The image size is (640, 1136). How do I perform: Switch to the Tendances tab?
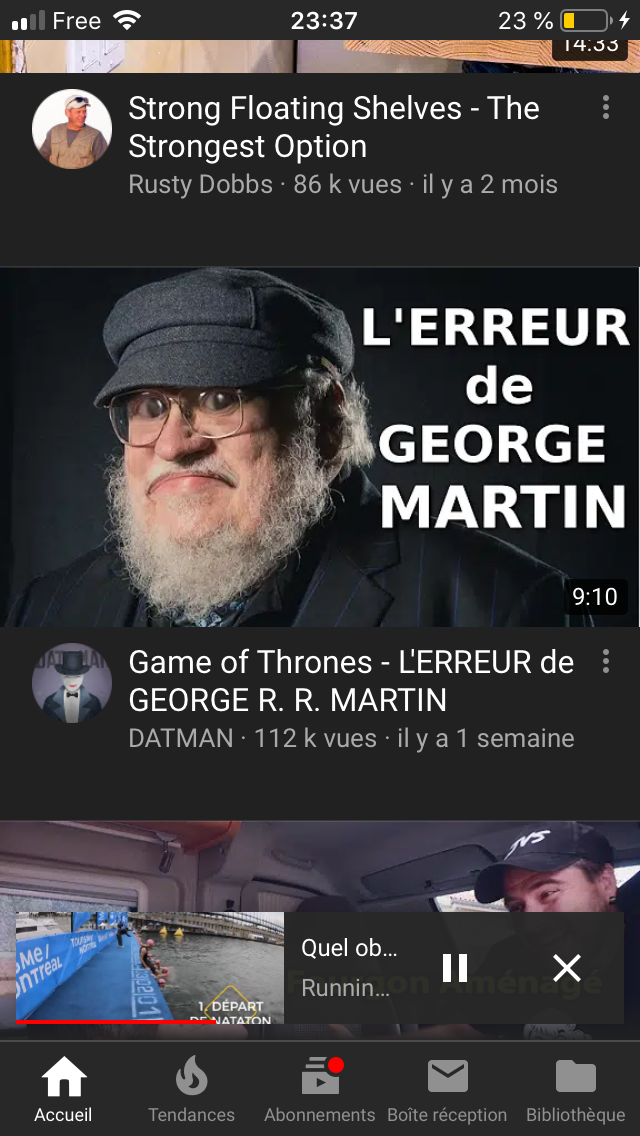(x=191, y=1090)
